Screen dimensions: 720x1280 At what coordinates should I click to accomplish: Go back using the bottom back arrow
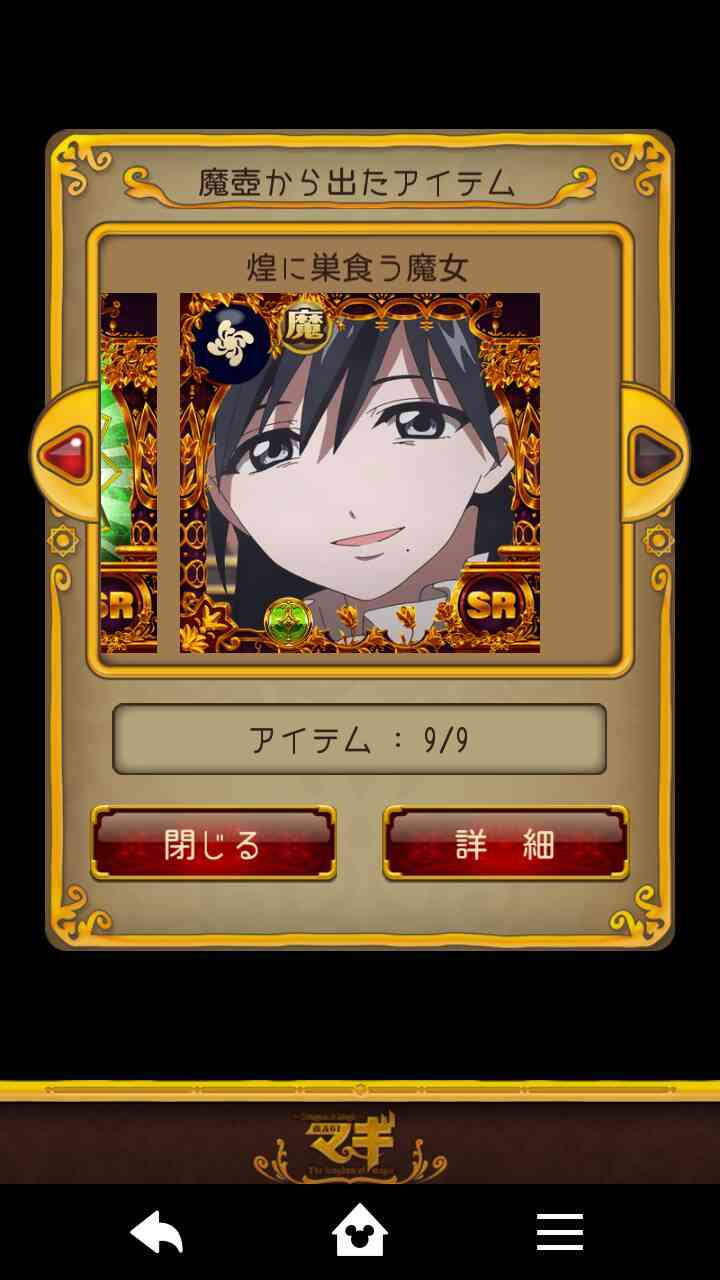pyautogui.click(x=157, y=1233)
